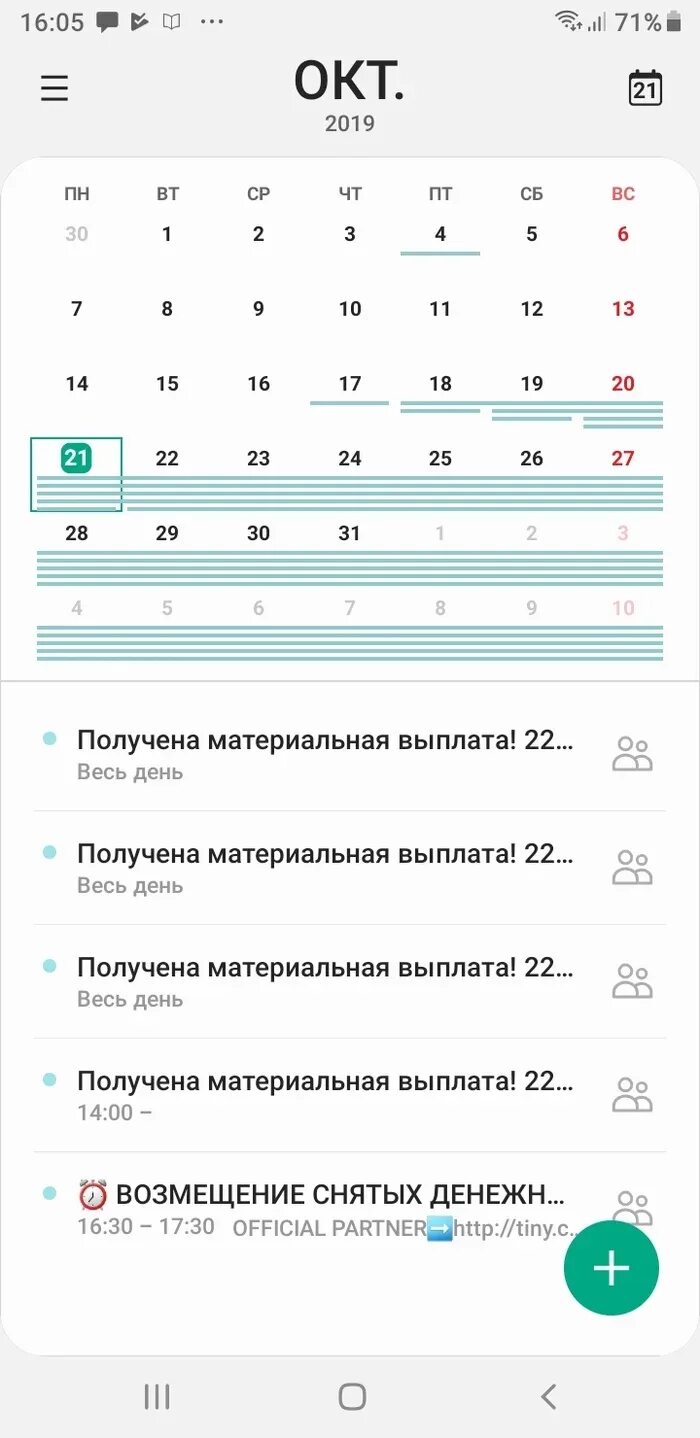Screen dimensions: 700x1438
Task: Open the hamburger drawer menu
Action: pos(54,88)
